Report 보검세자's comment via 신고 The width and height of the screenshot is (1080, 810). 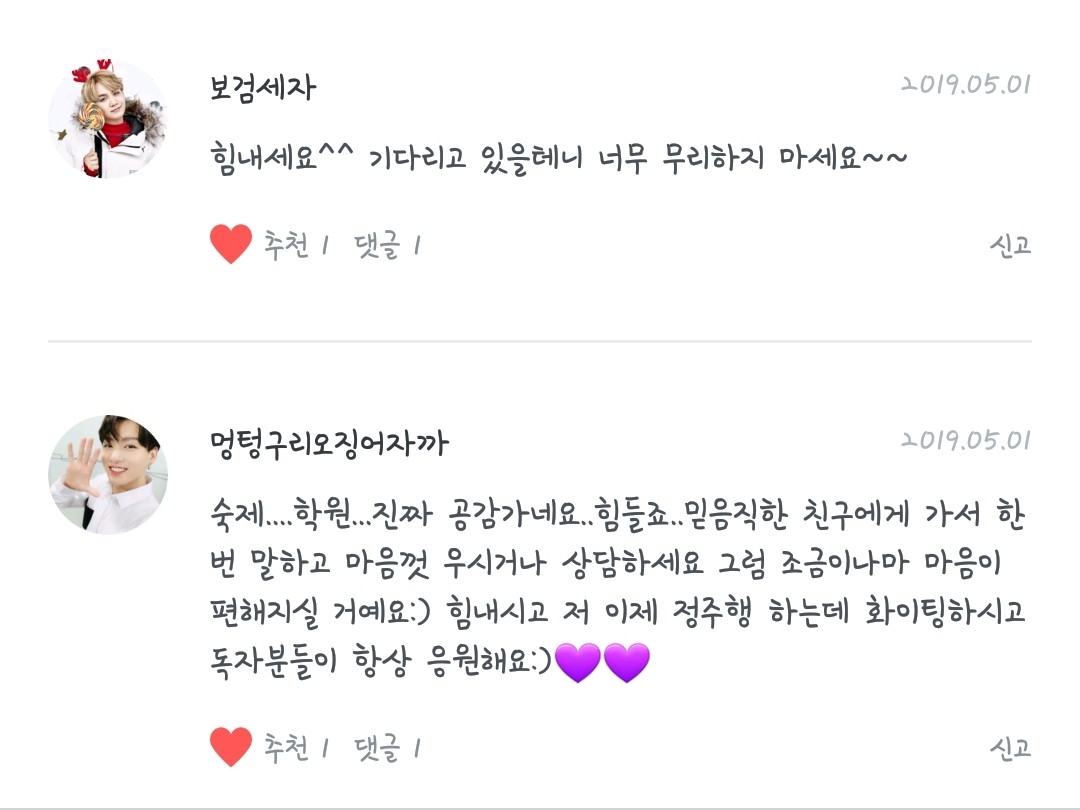(1010, 245)
